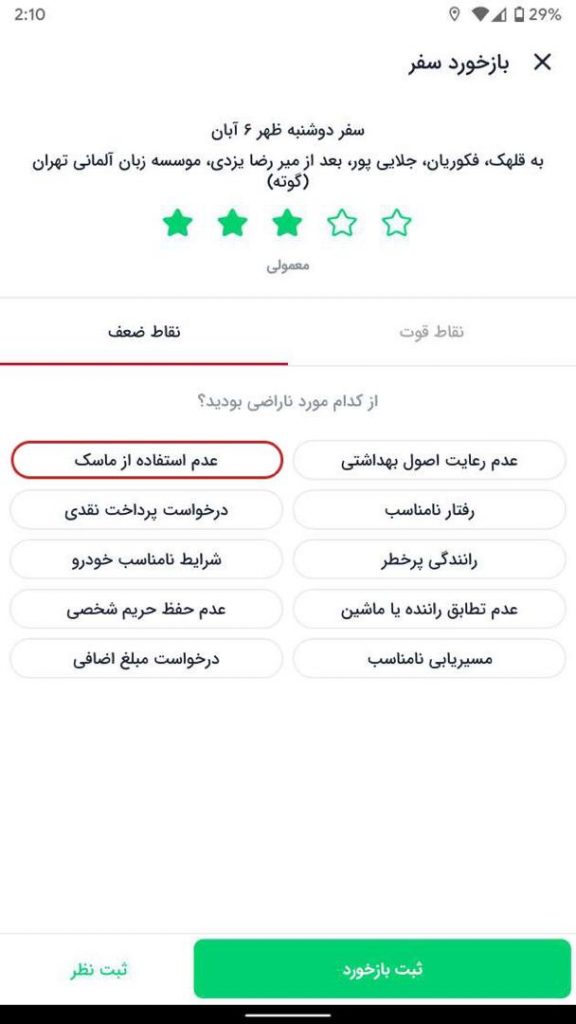Rate the trip one star
Image resolution: width=576 pixels, height=1024 pixels.
(177, 224)
